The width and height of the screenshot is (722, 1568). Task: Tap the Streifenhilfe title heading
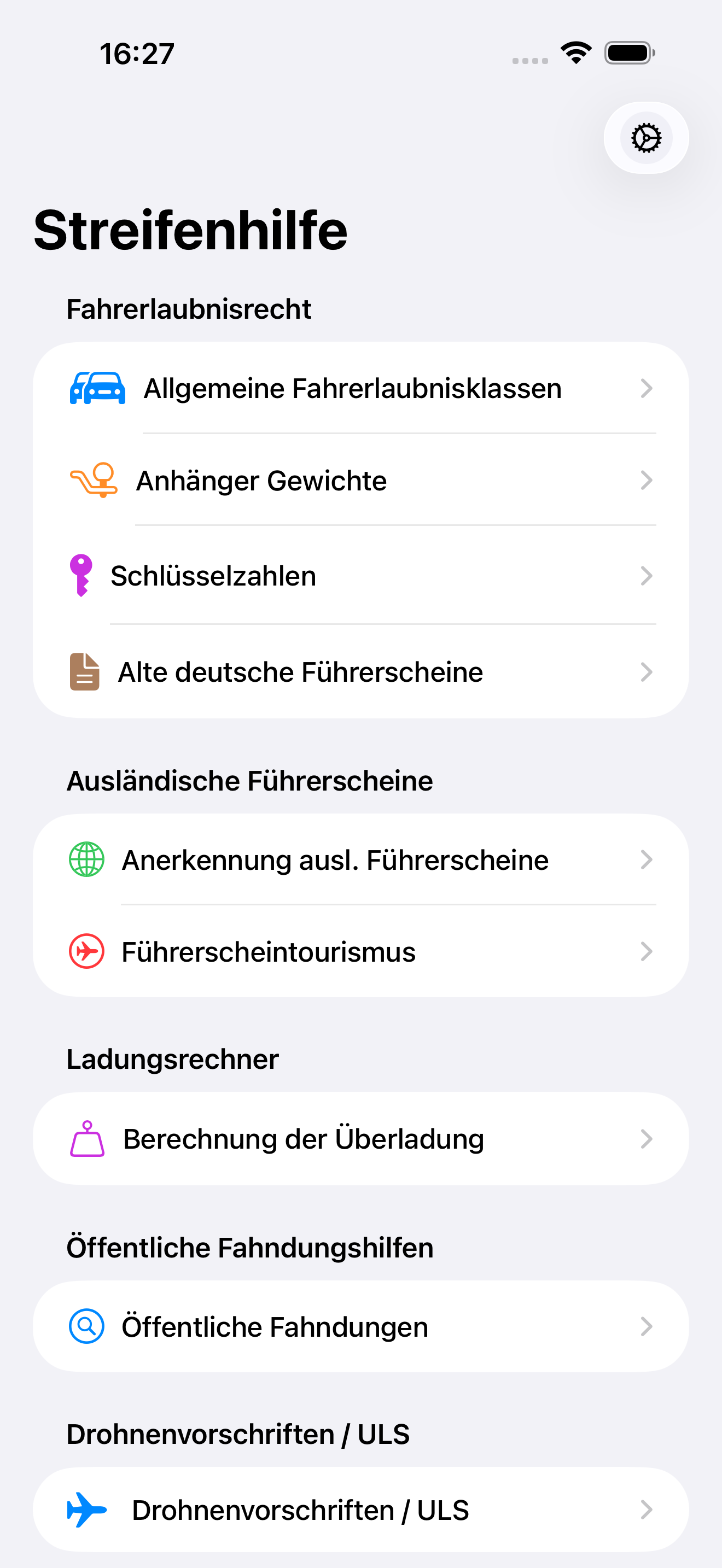[x=189, y=230]
